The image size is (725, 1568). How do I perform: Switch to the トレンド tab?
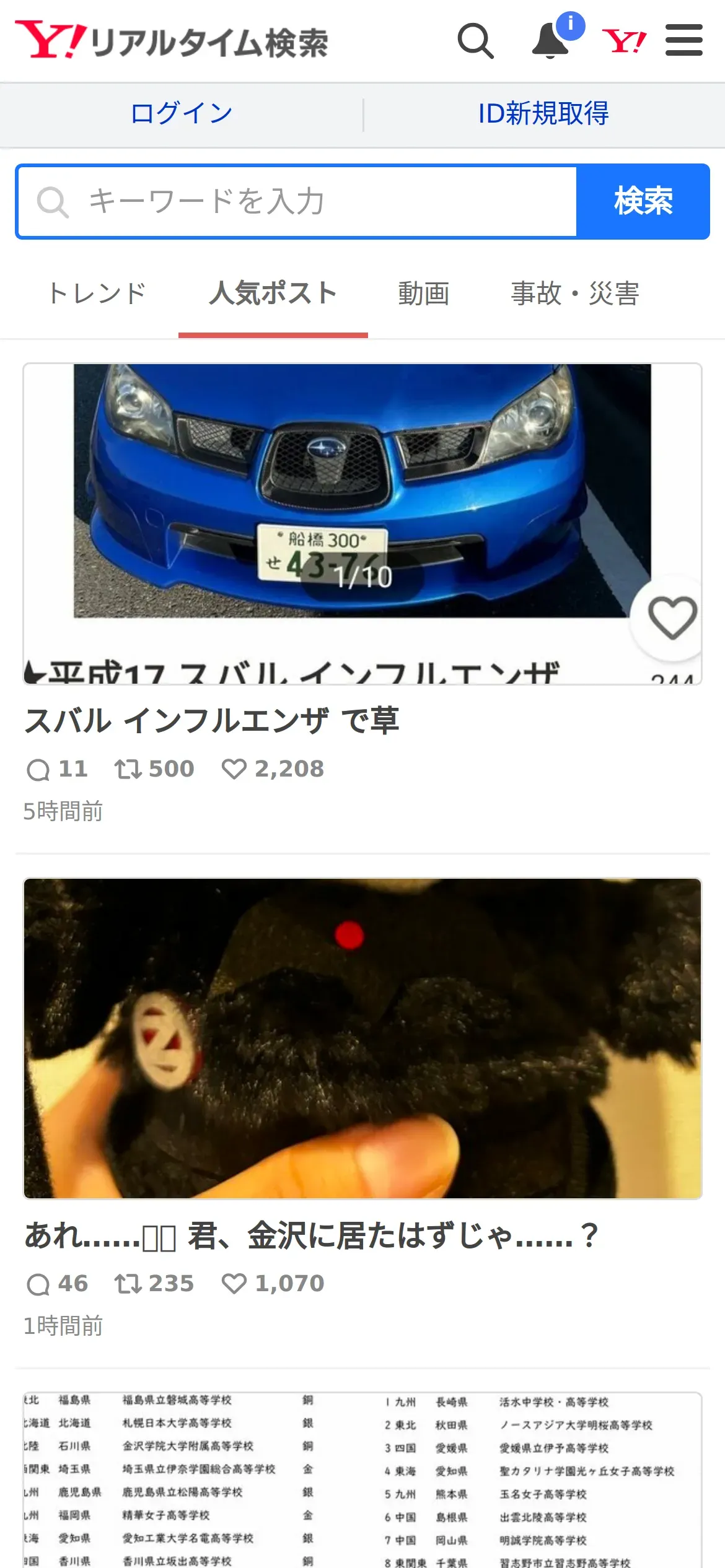coord(97,293)
